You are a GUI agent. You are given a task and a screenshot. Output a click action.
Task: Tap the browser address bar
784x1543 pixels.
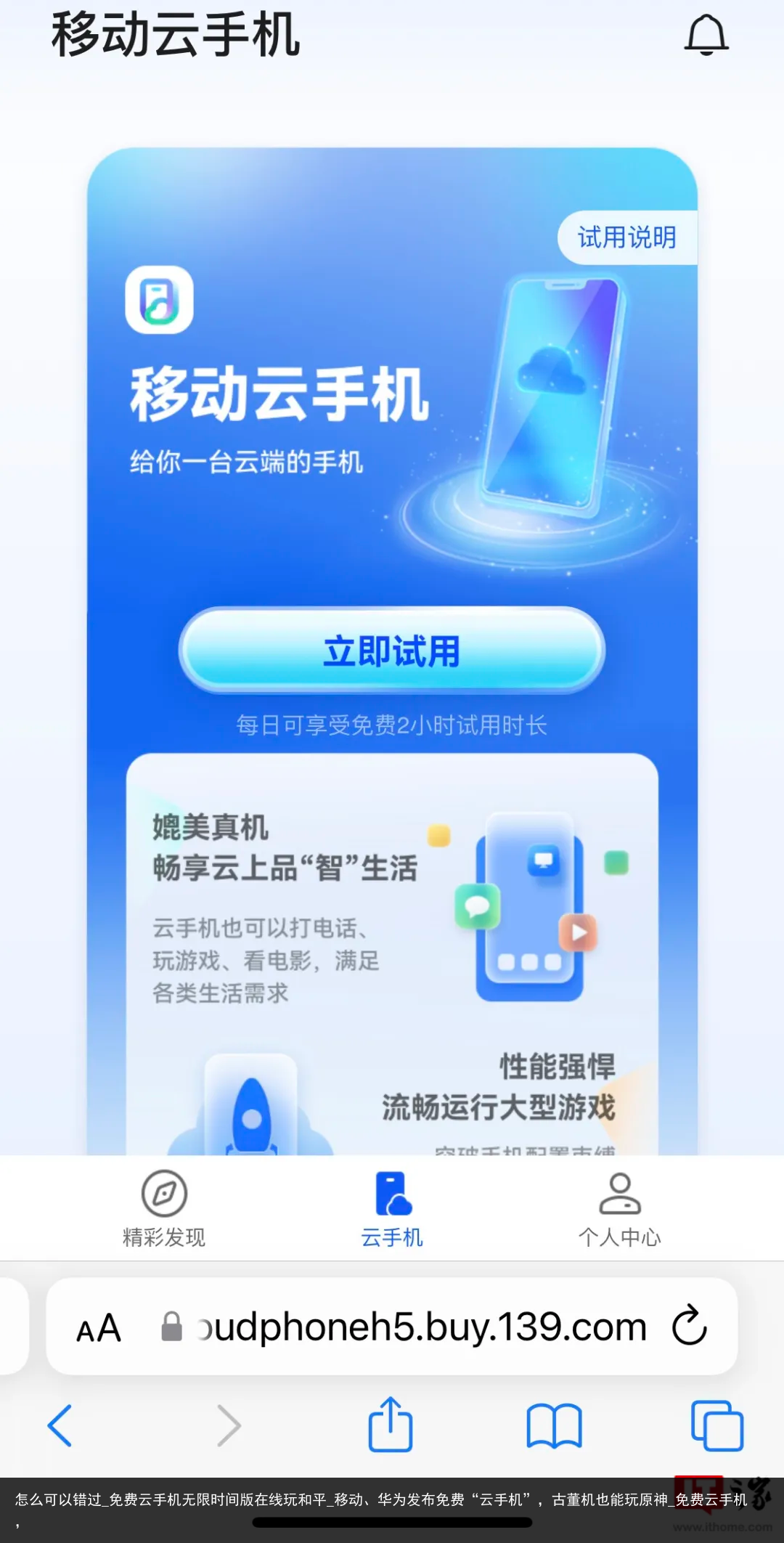421,1327
